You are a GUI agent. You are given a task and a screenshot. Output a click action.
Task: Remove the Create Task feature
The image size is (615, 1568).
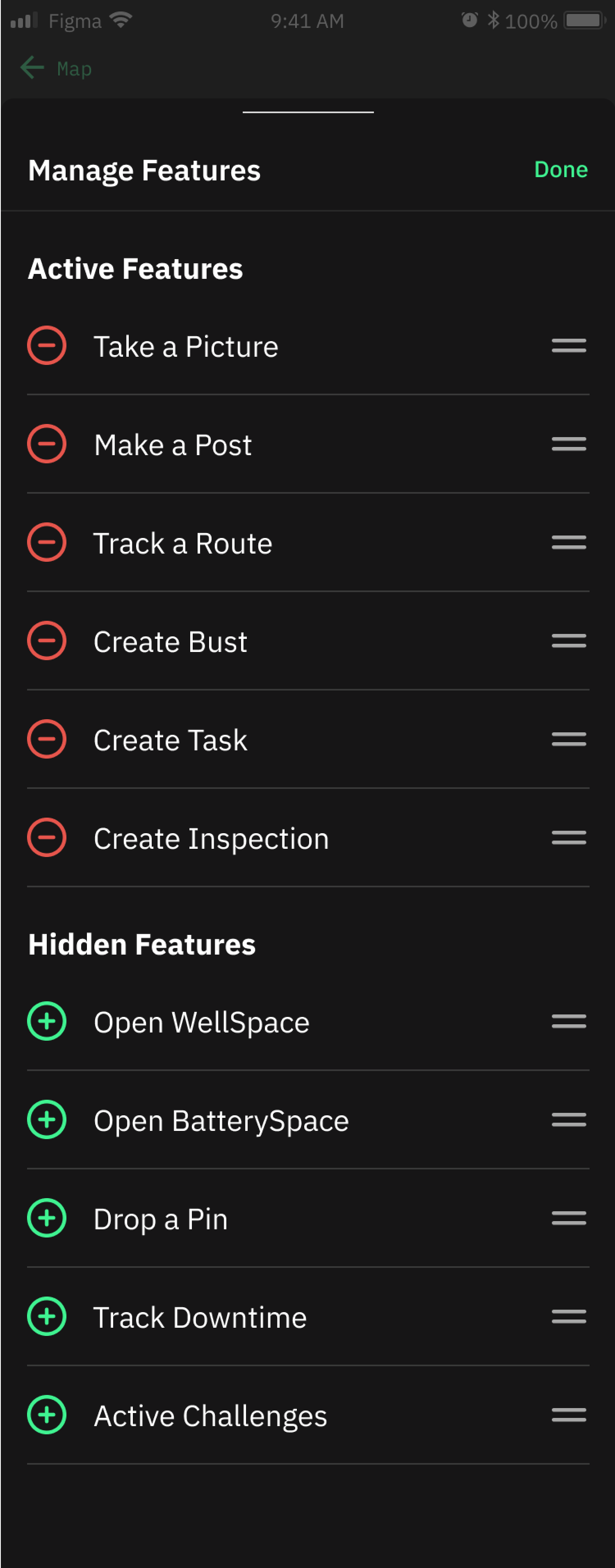pos(47,739)
